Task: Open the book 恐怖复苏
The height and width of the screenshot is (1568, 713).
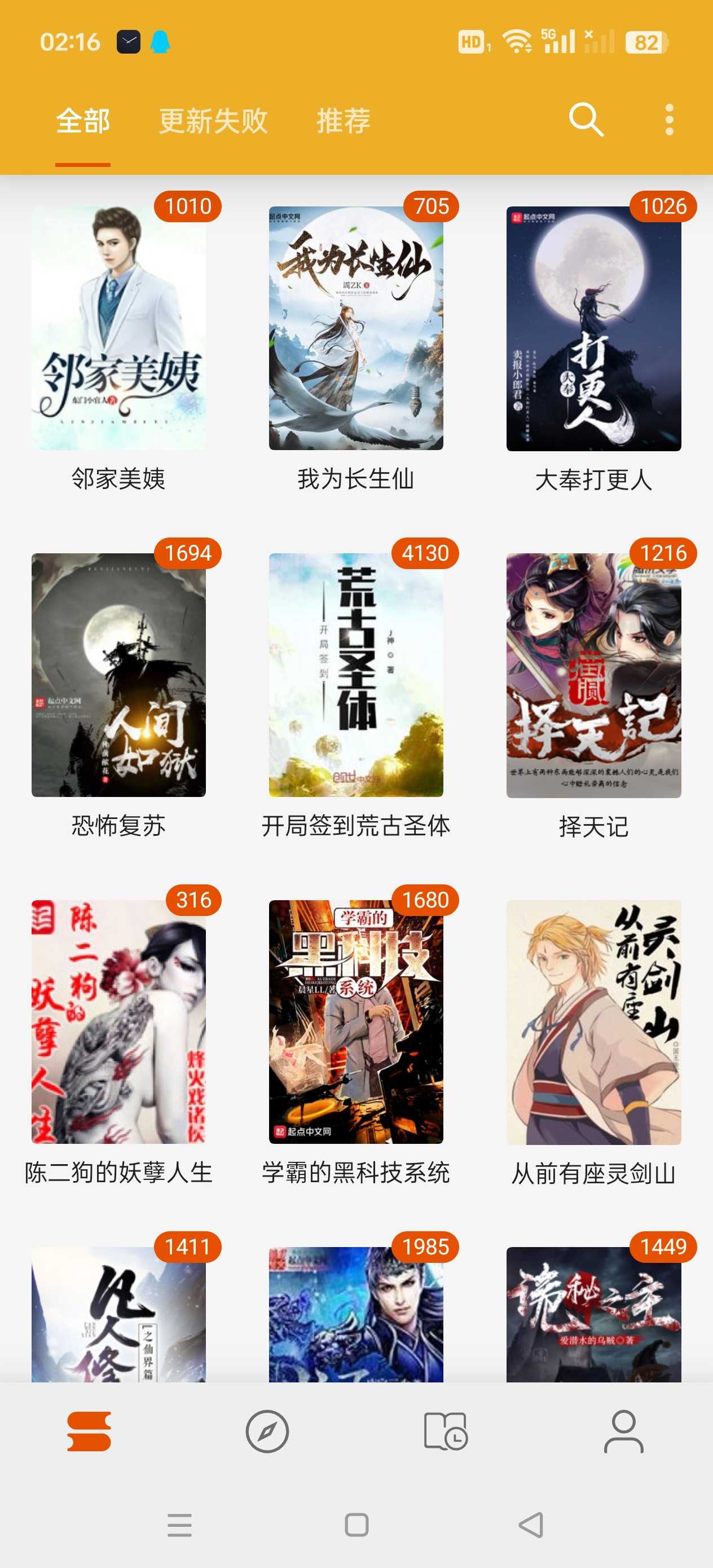Action: click(118, 675)
